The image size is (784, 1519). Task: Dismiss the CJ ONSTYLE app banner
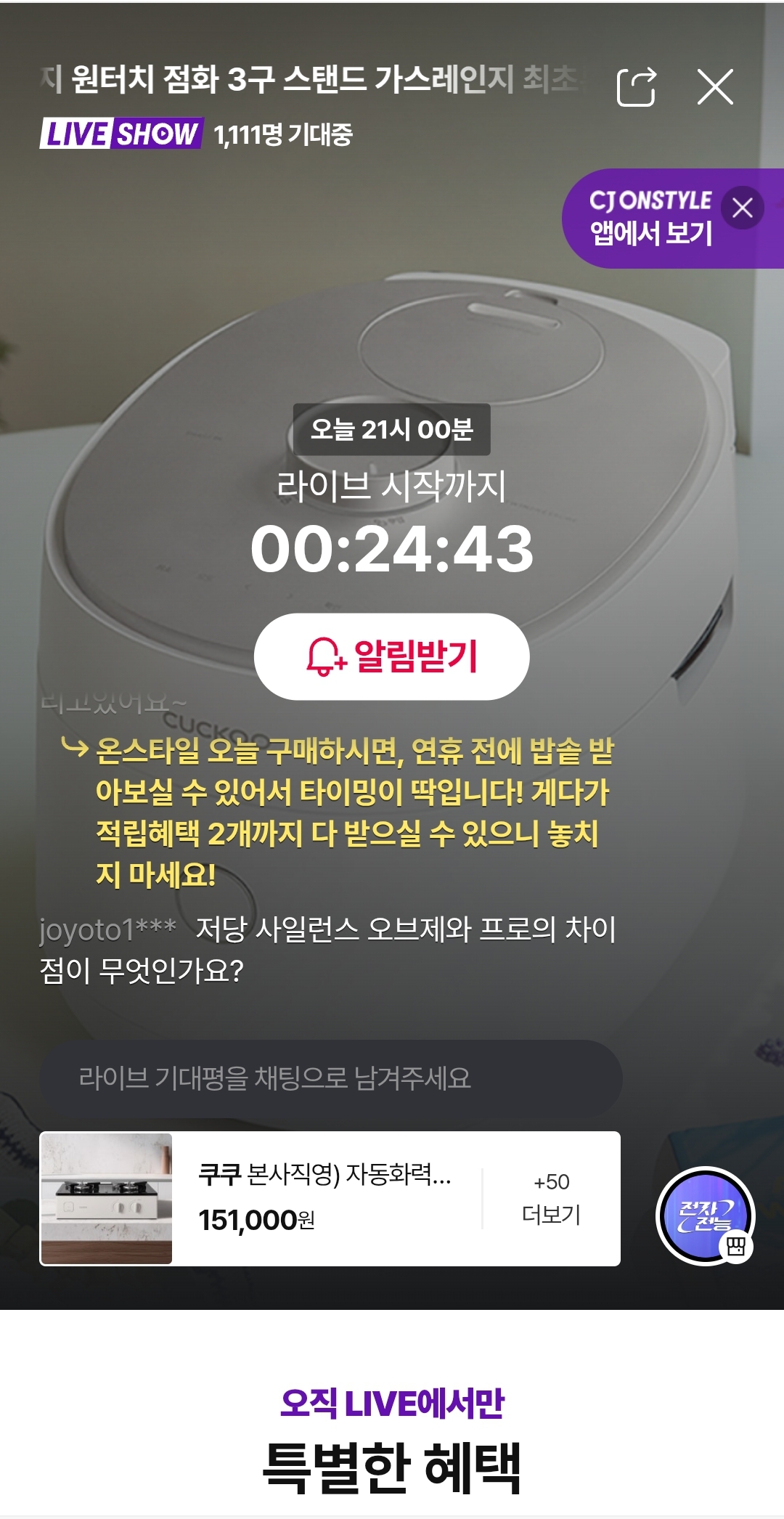point(742,208)
